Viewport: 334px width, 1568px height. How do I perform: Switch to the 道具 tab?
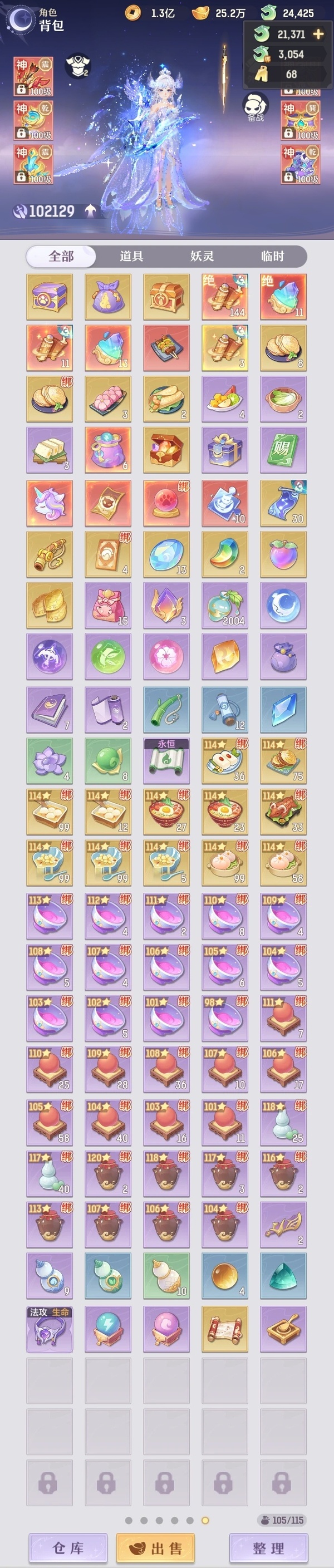pyautogui.click(x=131, y=256)
